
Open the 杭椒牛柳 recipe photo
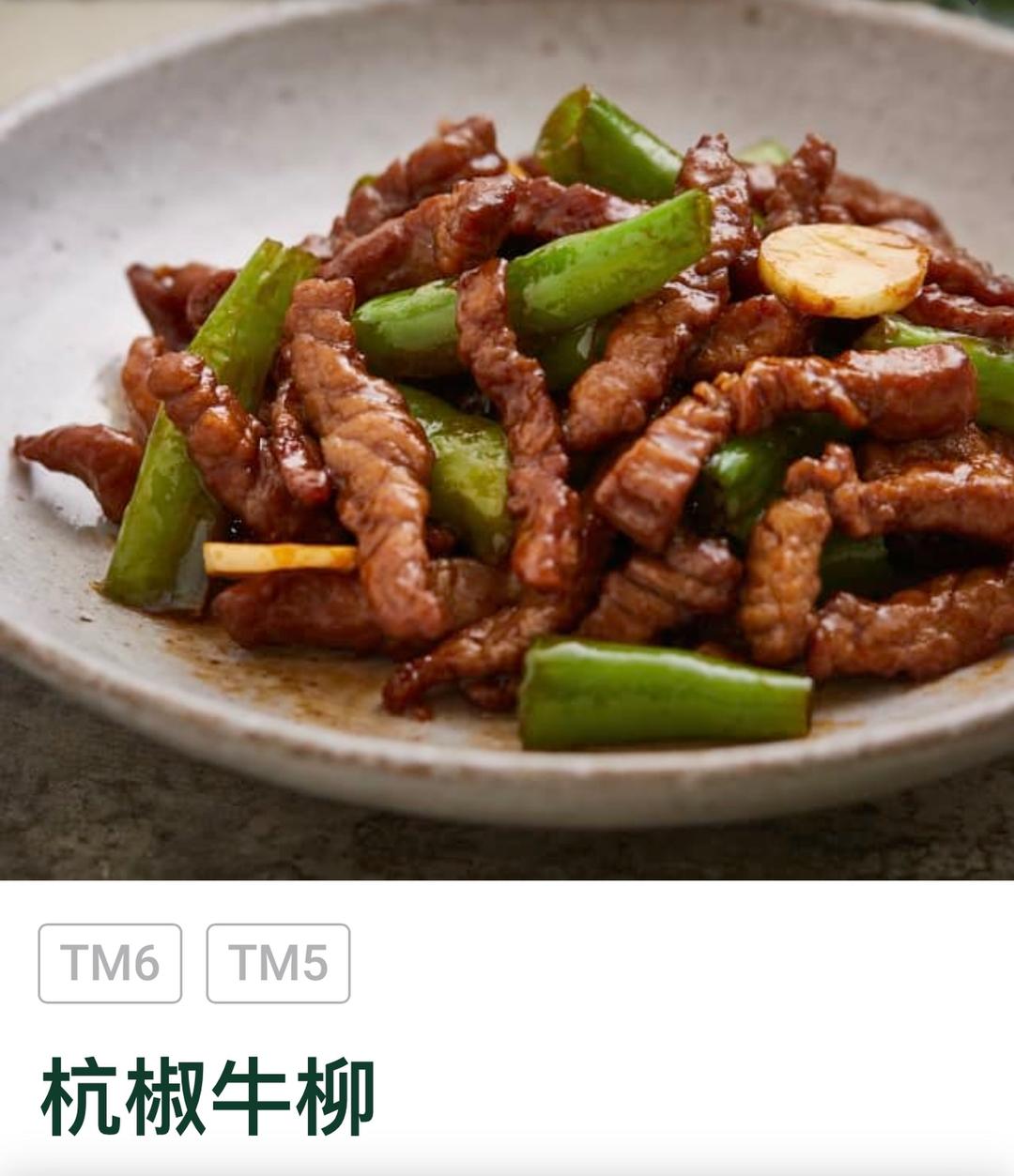coord(507,439)
